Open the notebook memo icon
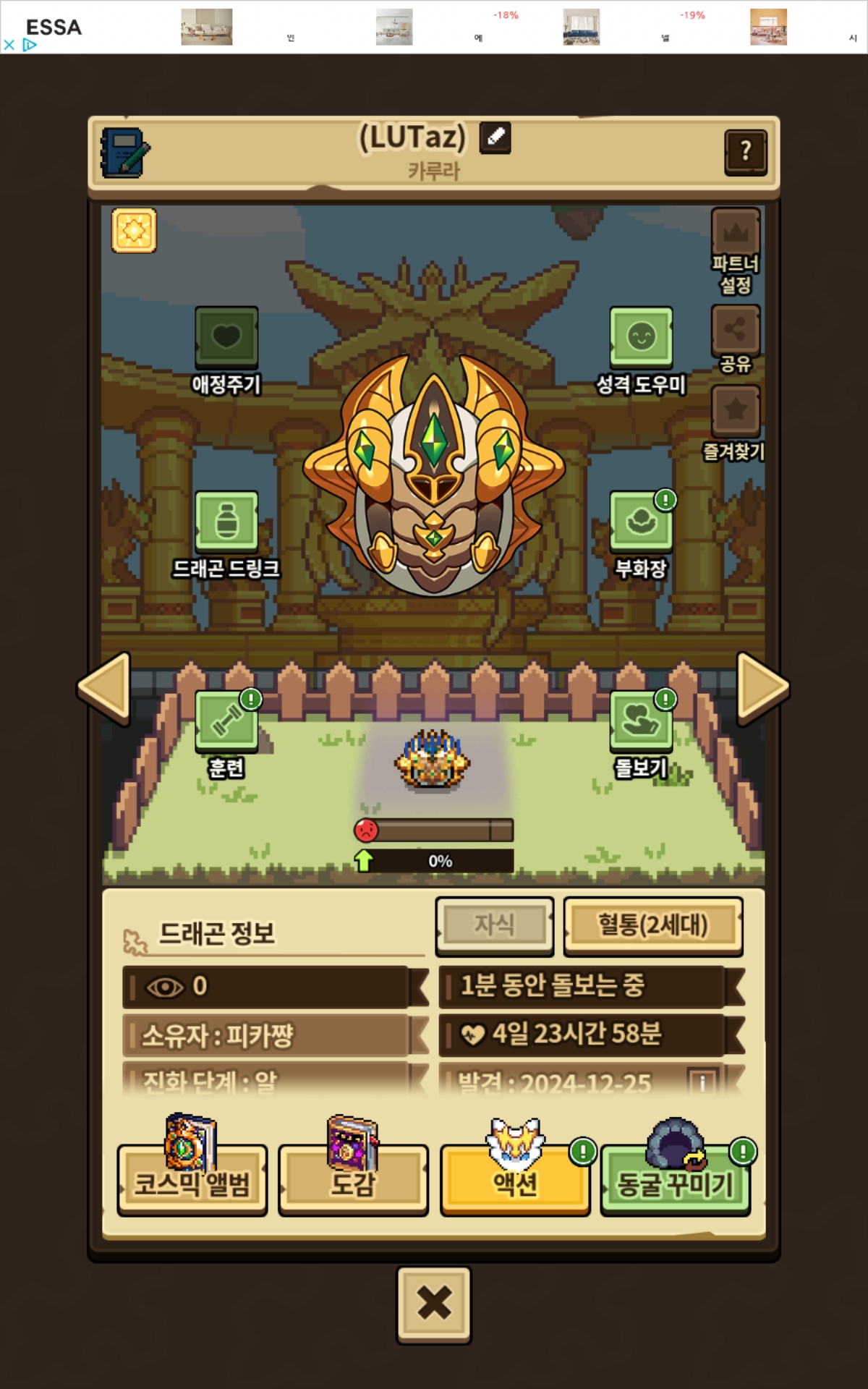 124,153
